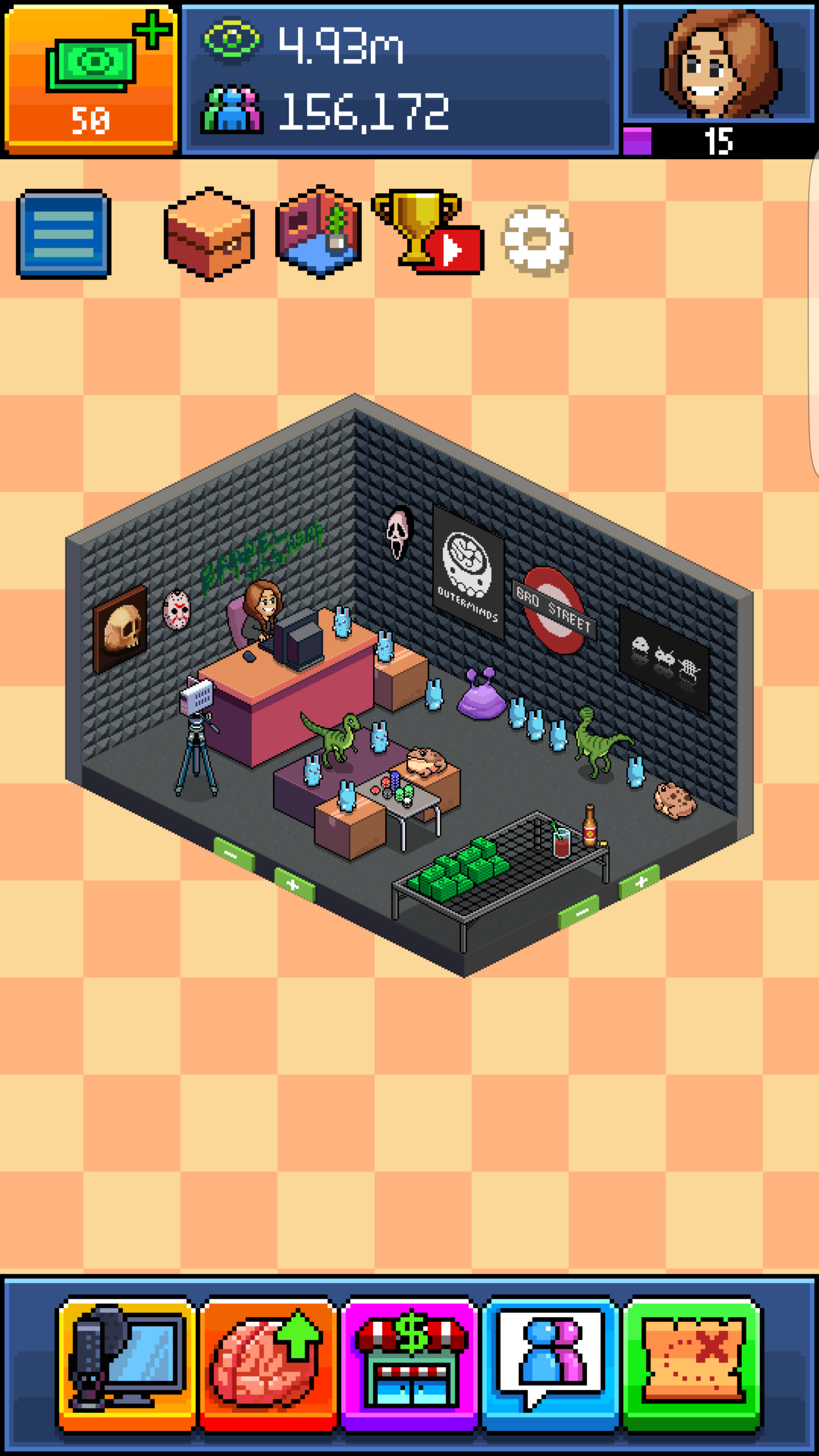The height and width of the screenshot is (1456, 819).
Task: Open the room selection cube icon
Action: (319, 232)
